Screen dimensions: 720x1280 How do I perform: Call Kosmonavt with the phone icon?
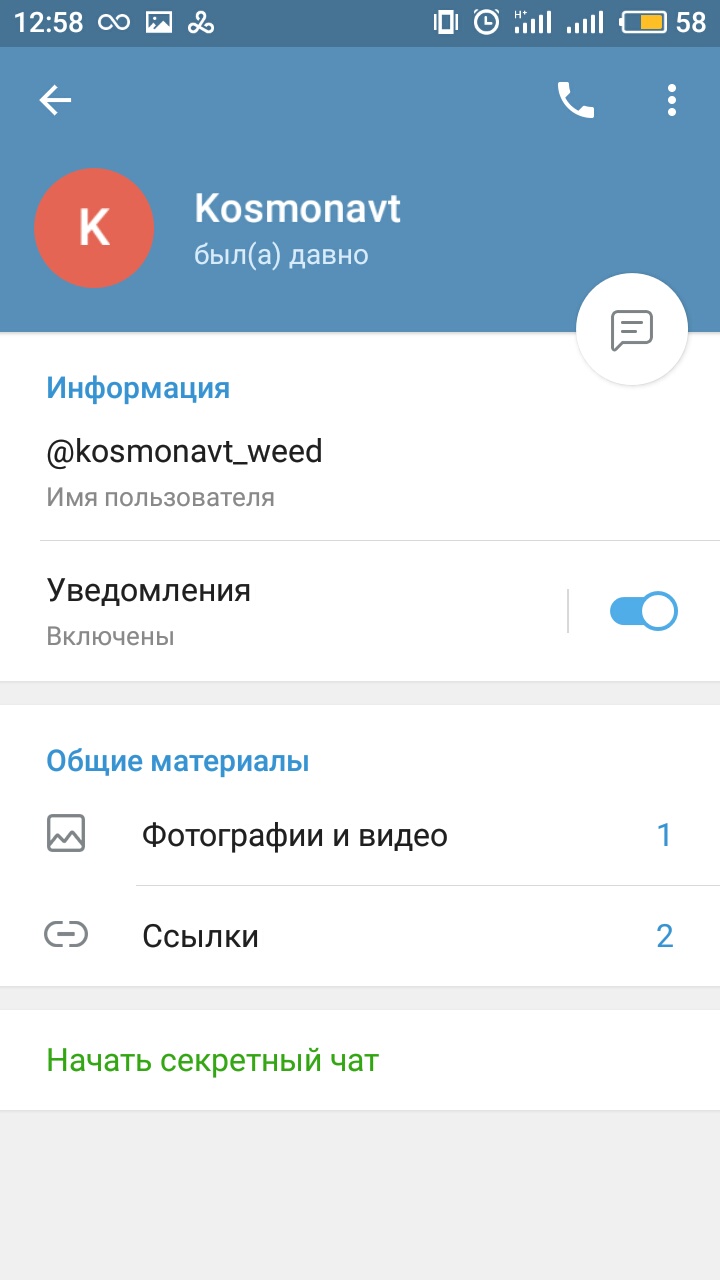click(576, 100)
